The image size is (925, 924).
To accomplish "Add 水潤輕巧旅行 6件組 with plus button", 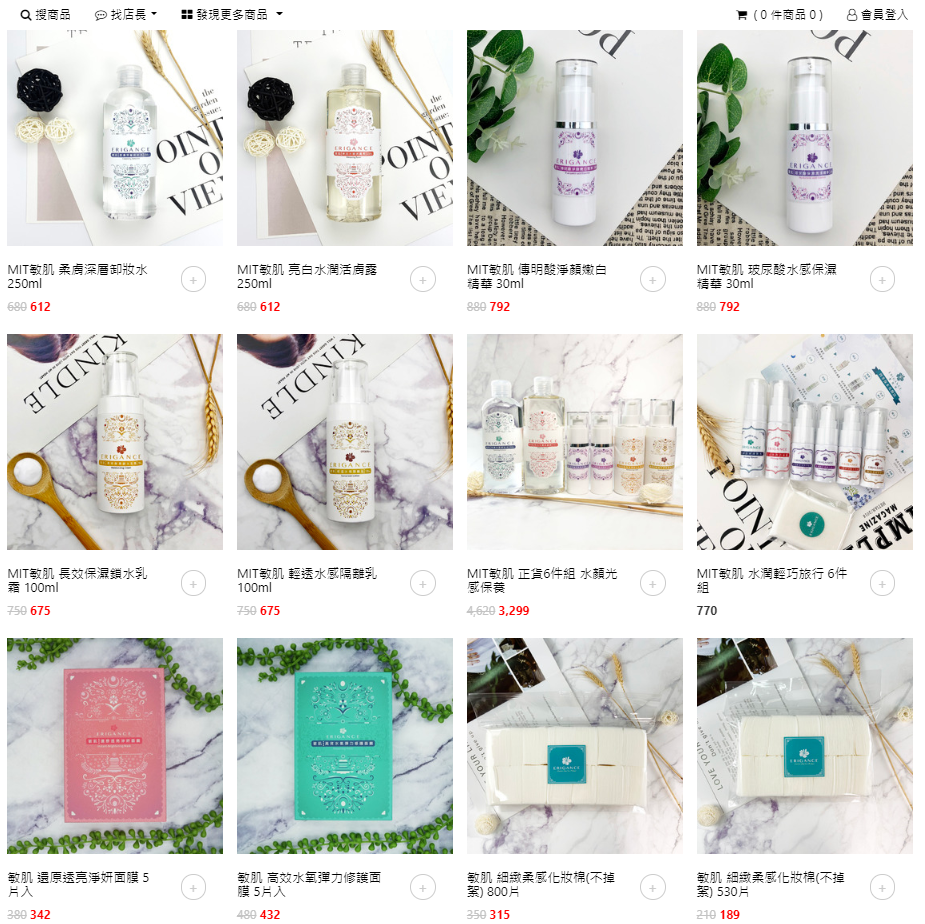I will tap(883, 584).
